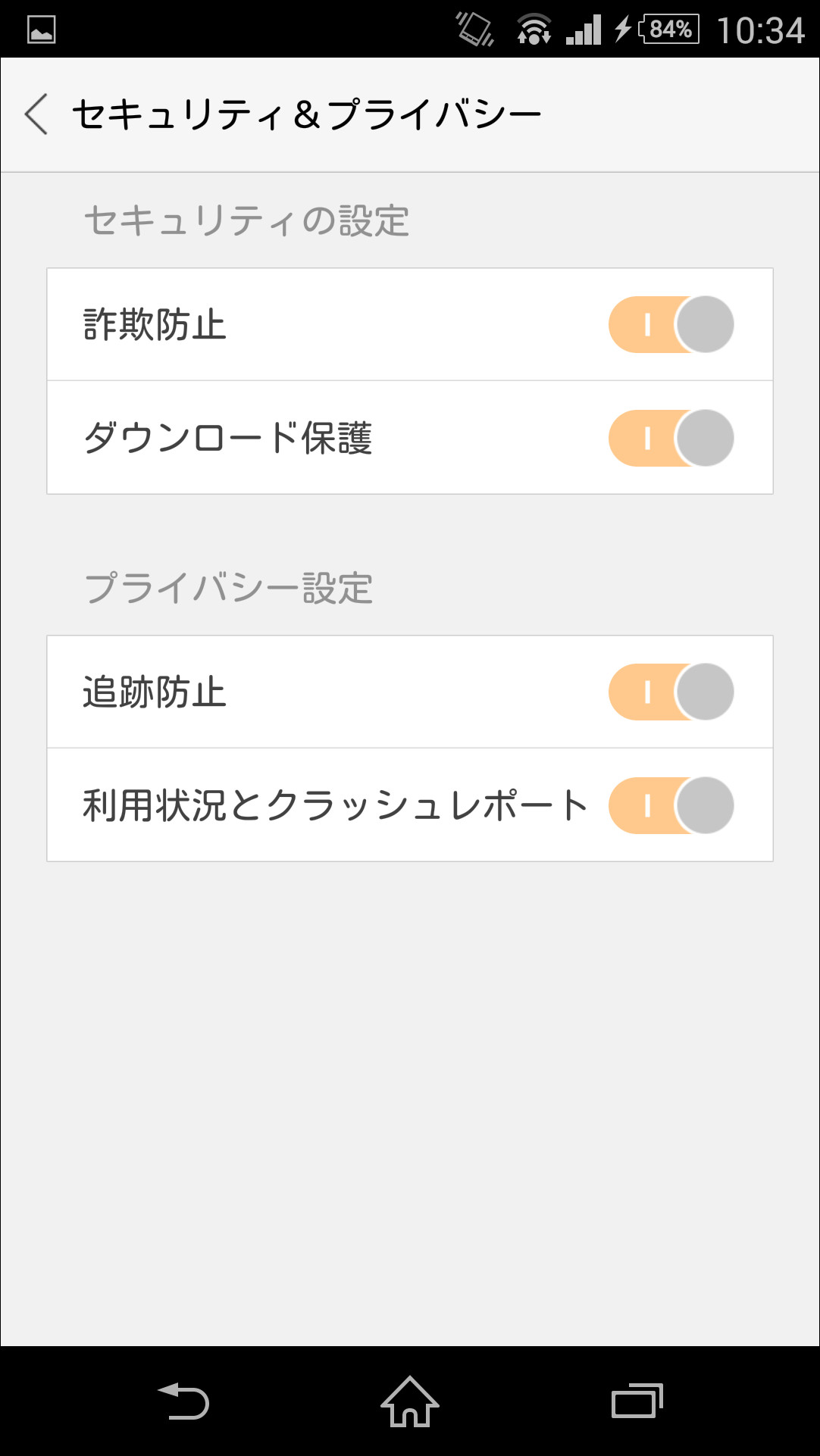Tap the notification thumbnail icon in status bar
The width and height of the screenshot is (820, 1456).
39,29
